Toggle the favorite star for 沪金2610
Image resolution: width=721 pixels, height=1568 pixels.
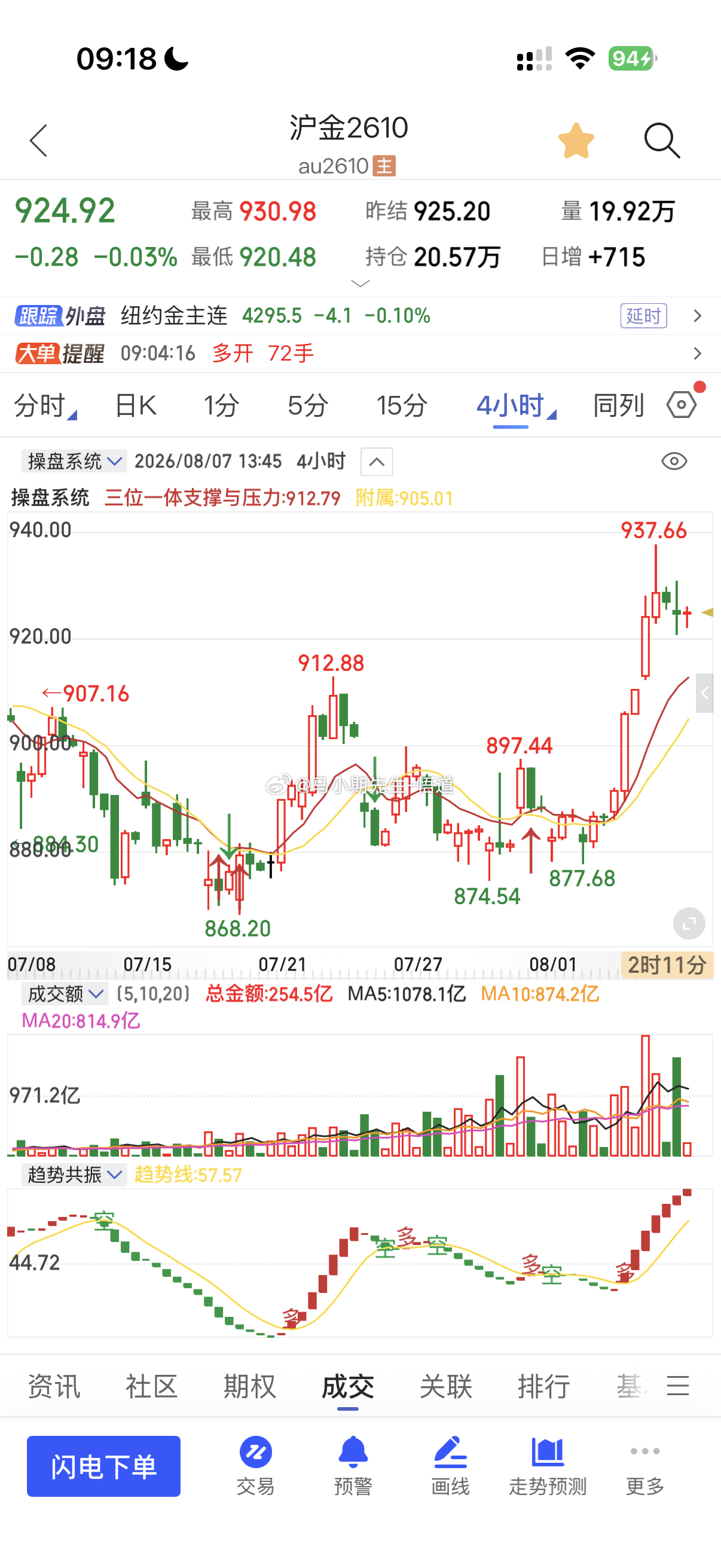pyautogui.click(x=576, y=141)
